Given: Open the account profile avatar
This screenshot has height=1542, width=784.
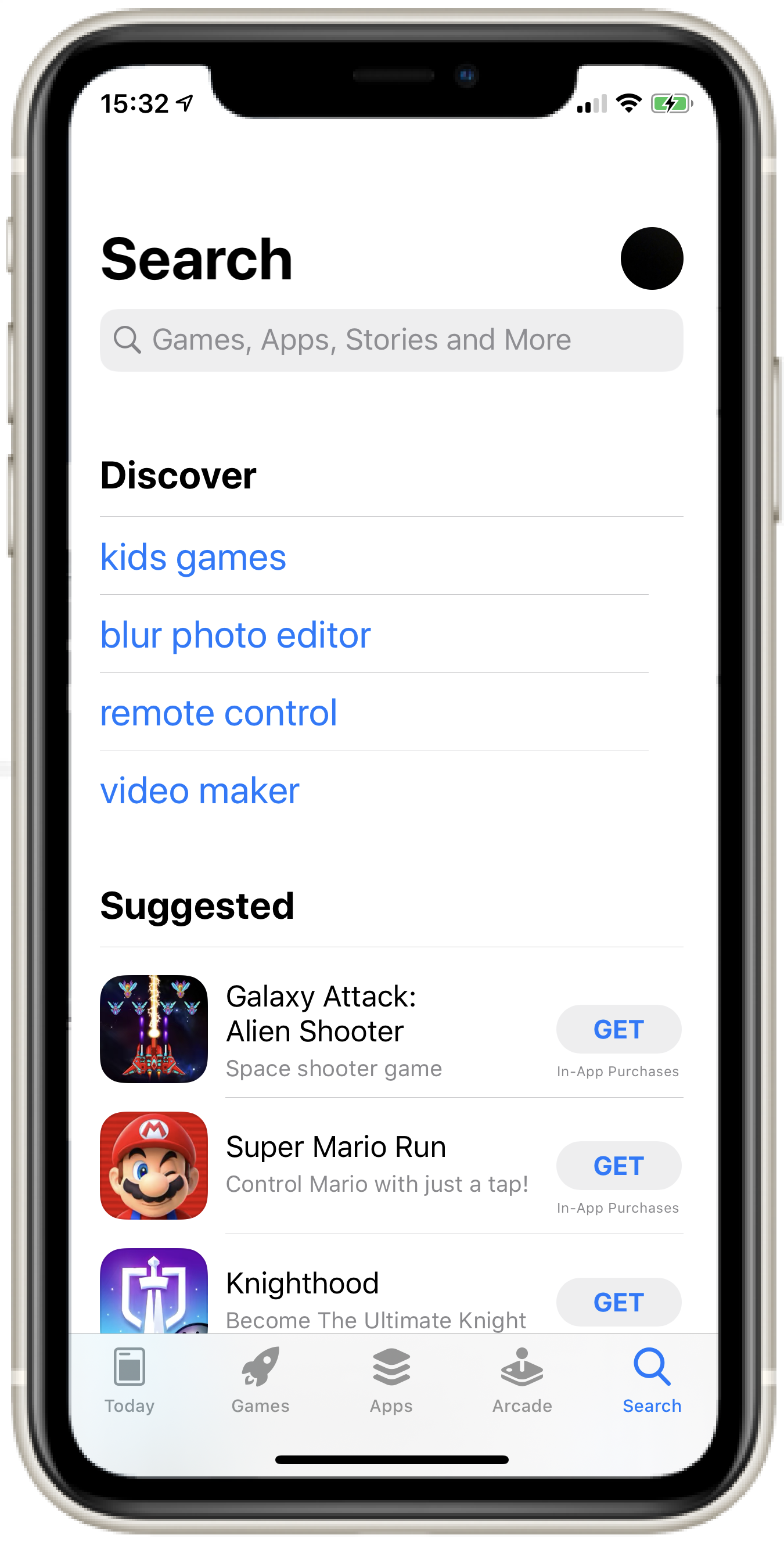Looking at the screenshot, I should [x=652, y=258].
